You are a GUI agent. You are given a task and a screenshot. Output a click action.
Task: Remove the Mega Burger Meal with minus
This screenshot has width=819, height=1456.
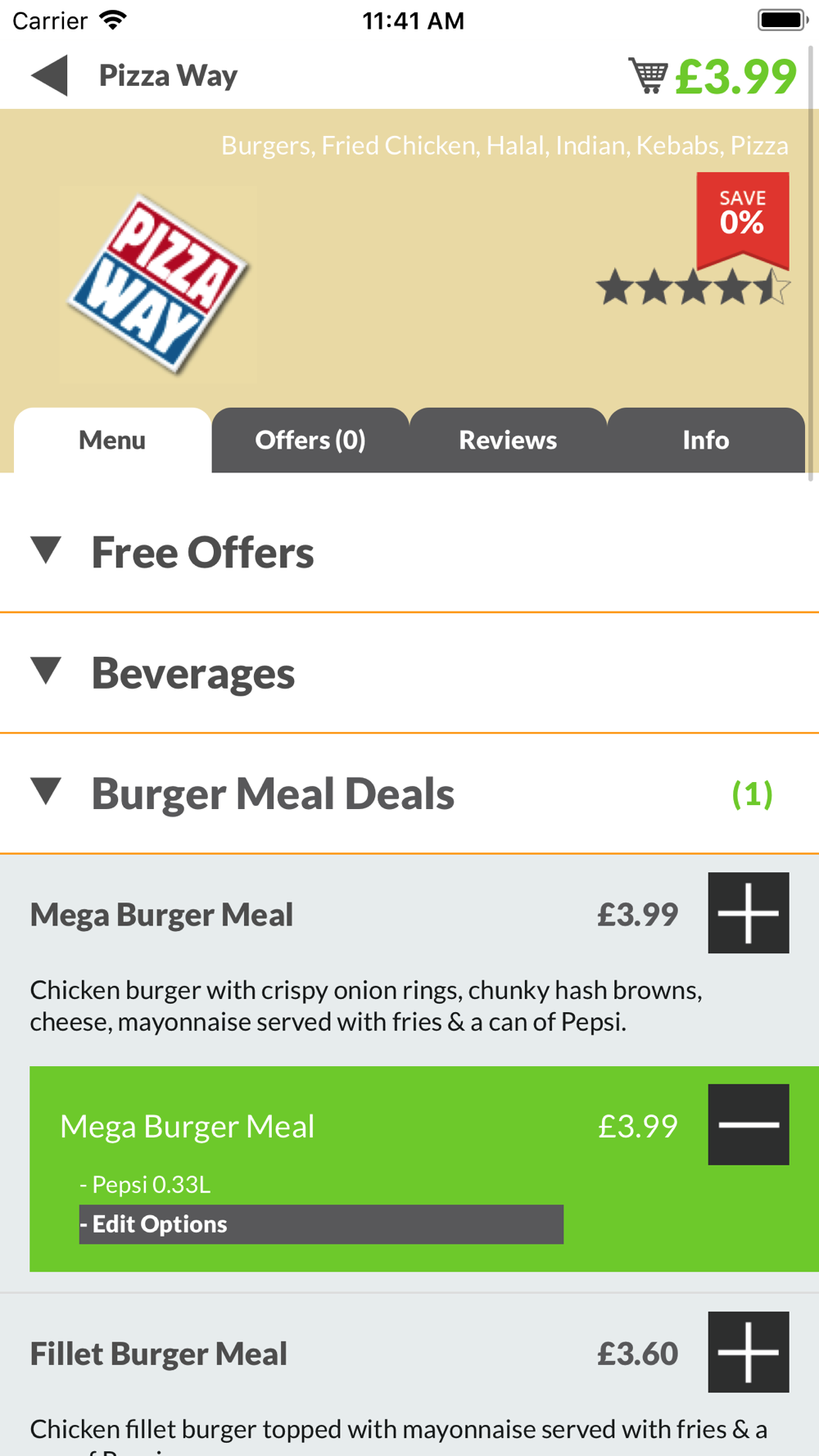tap(749, 1124)
